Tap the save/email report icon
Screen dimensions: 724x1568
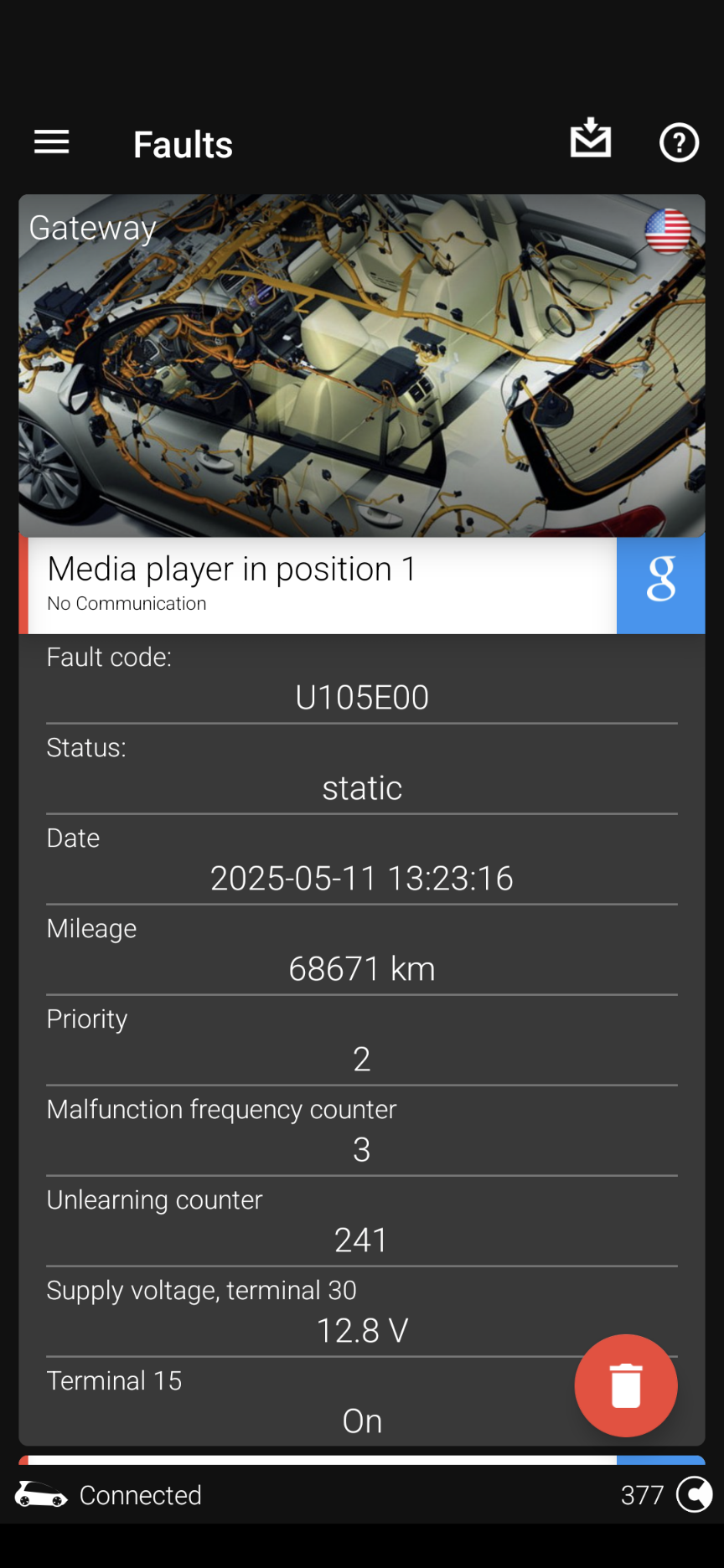(591, 138)
